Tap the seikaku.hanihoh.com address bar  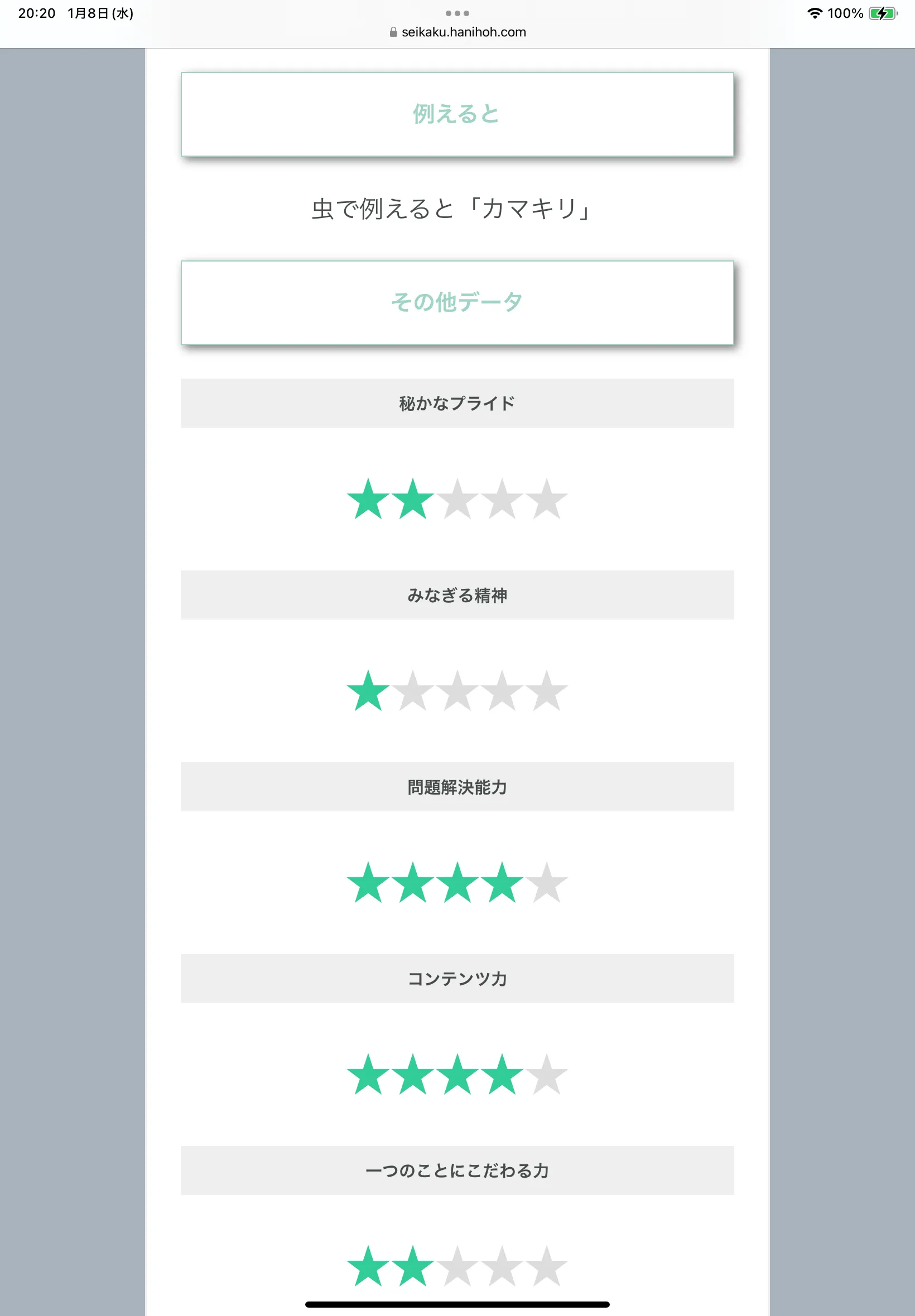pos(458,32)
